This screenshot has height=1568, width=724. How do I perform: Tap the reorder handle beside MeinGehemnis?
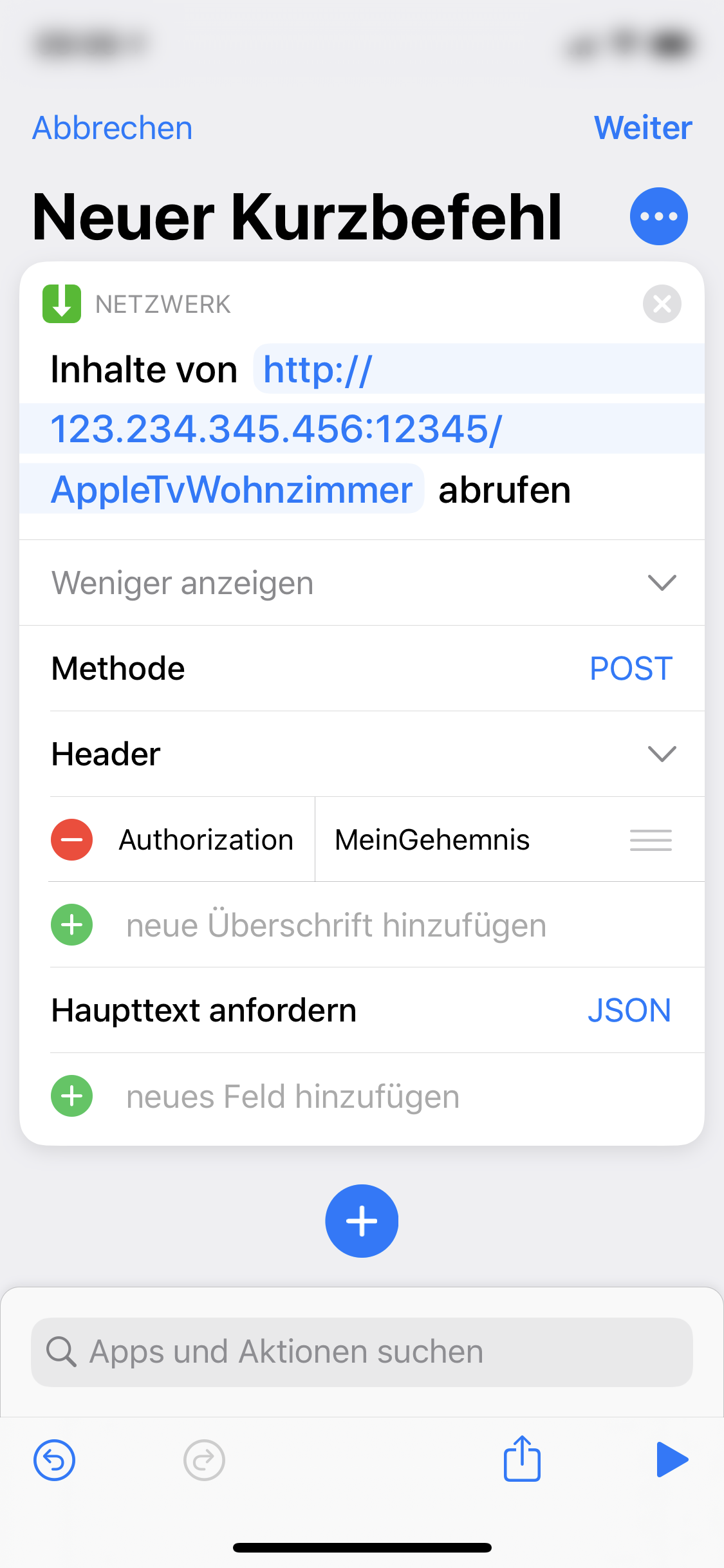tap(651, 840)
